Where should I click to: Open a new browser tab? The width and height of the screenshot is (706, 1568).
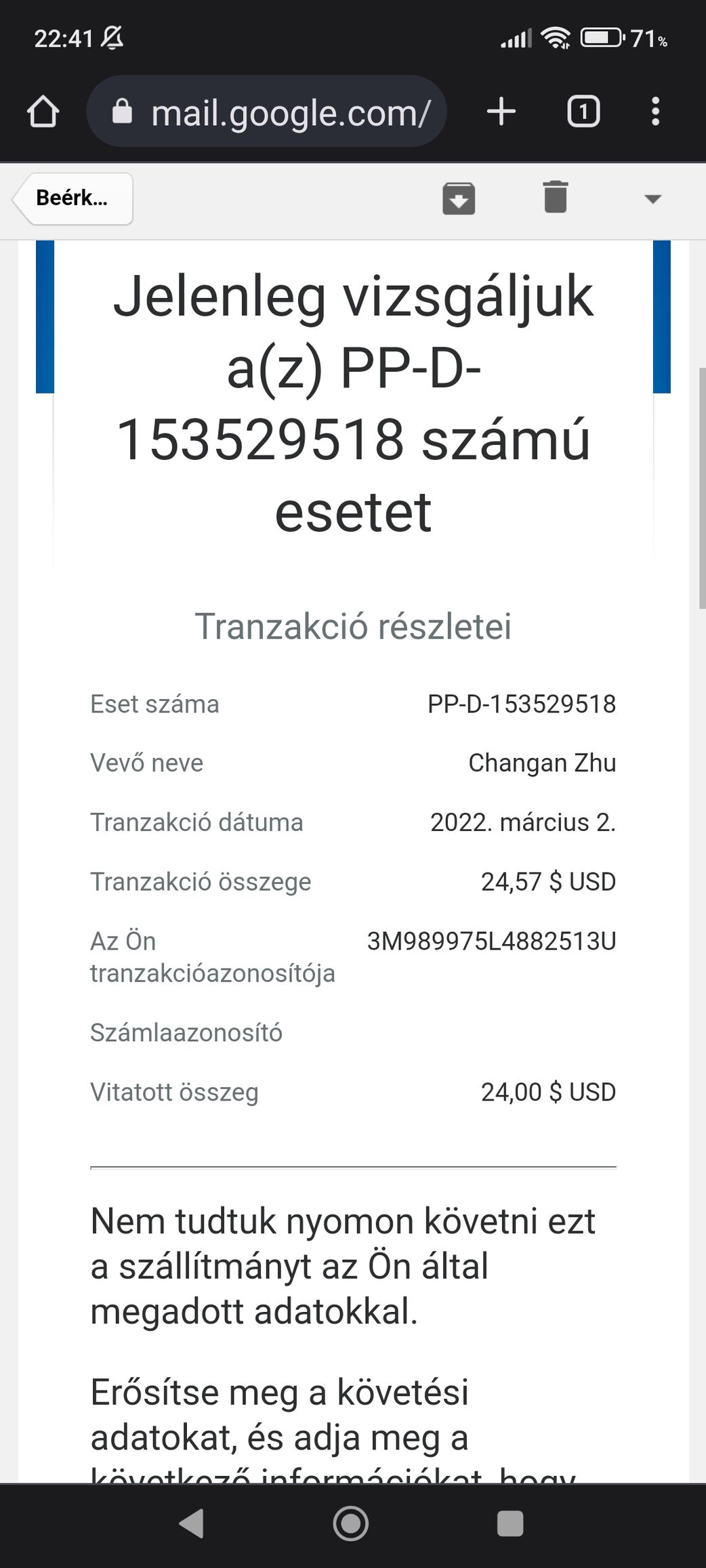point(501,112)
